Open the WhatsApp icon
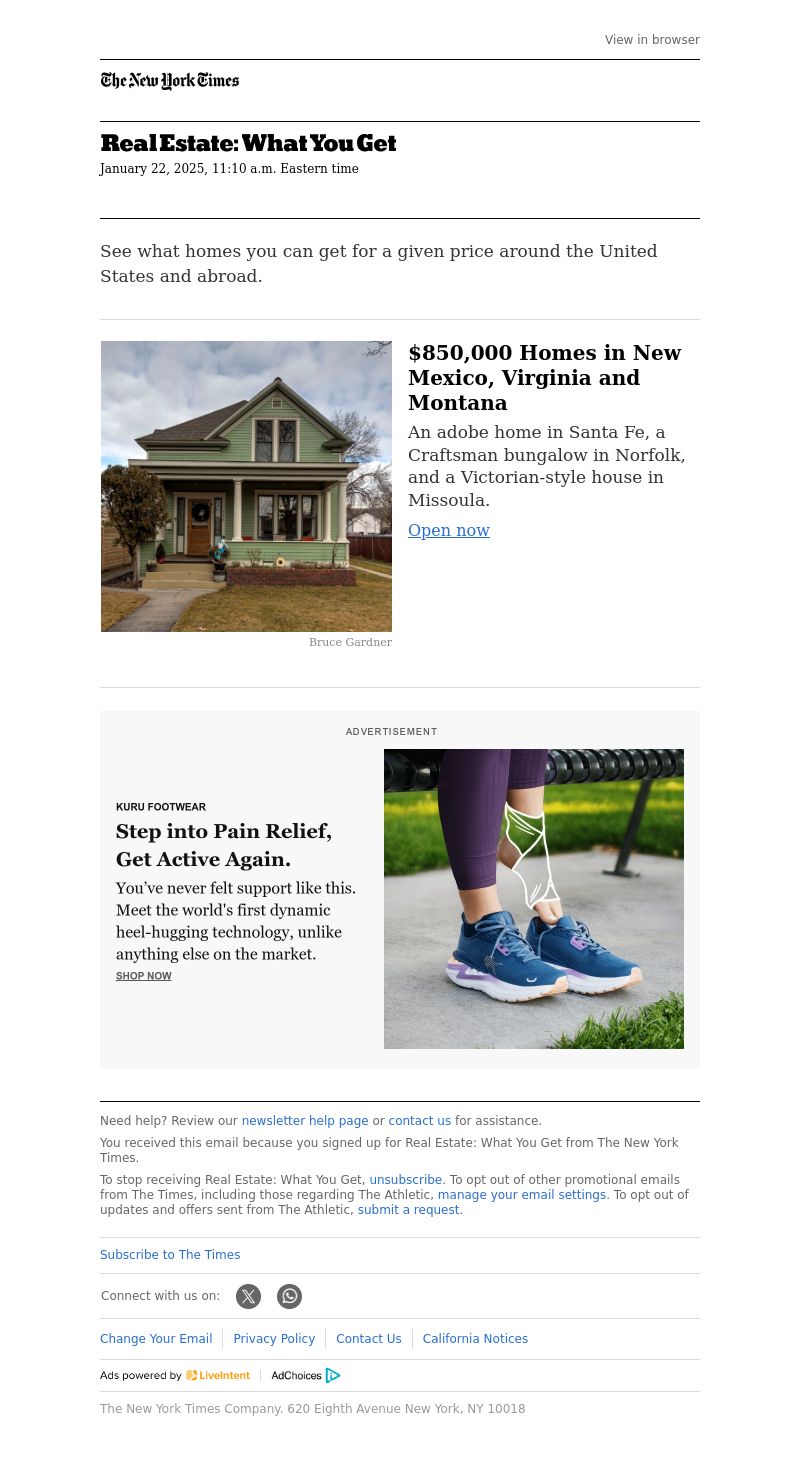 [x=289, y=1297]
